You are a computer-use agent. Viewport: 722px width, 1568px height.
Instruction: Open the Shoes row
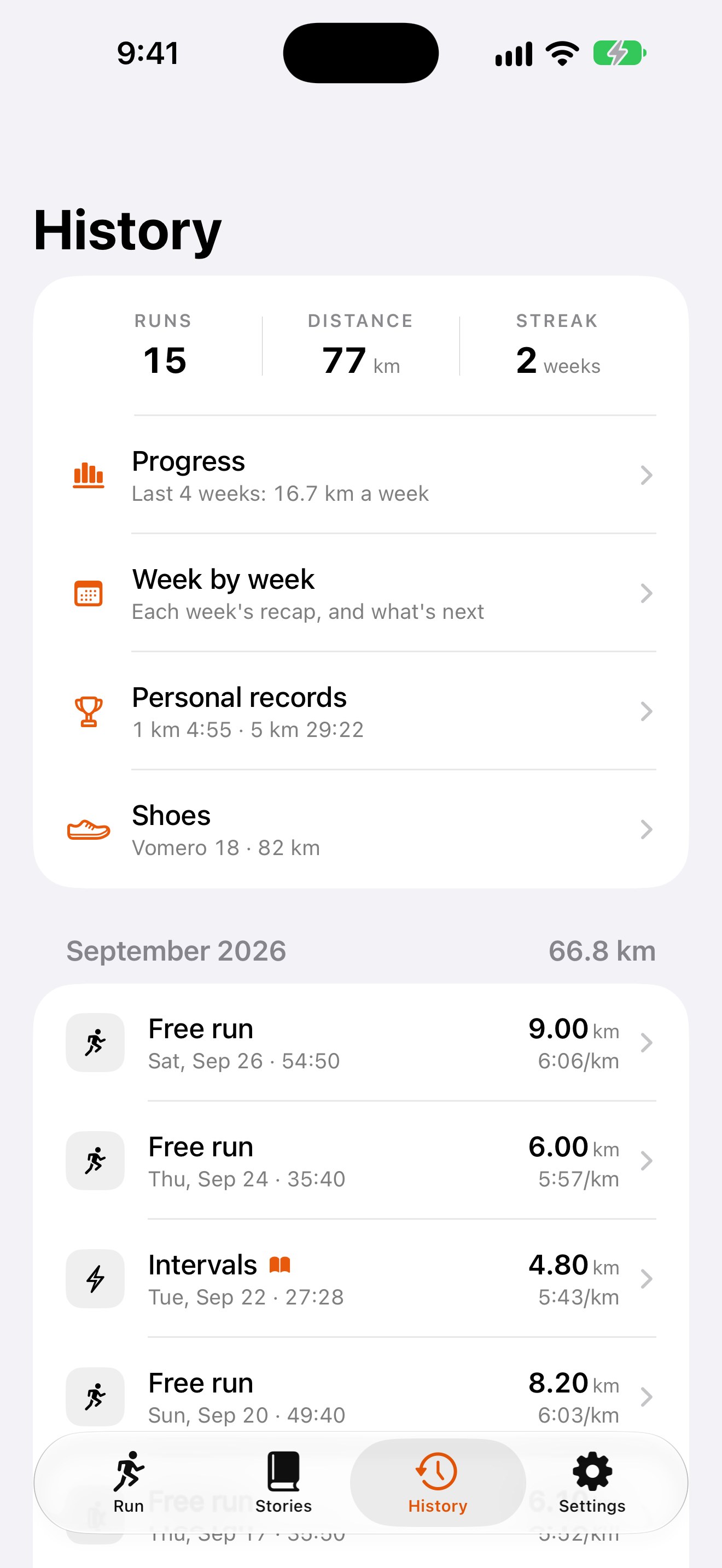[x=361, y=830]
